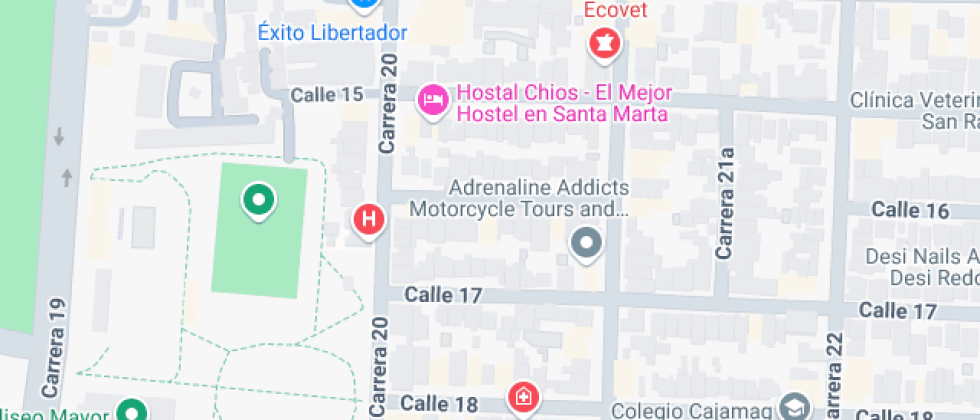Open the Colegio Cajamag school marker

795,406
